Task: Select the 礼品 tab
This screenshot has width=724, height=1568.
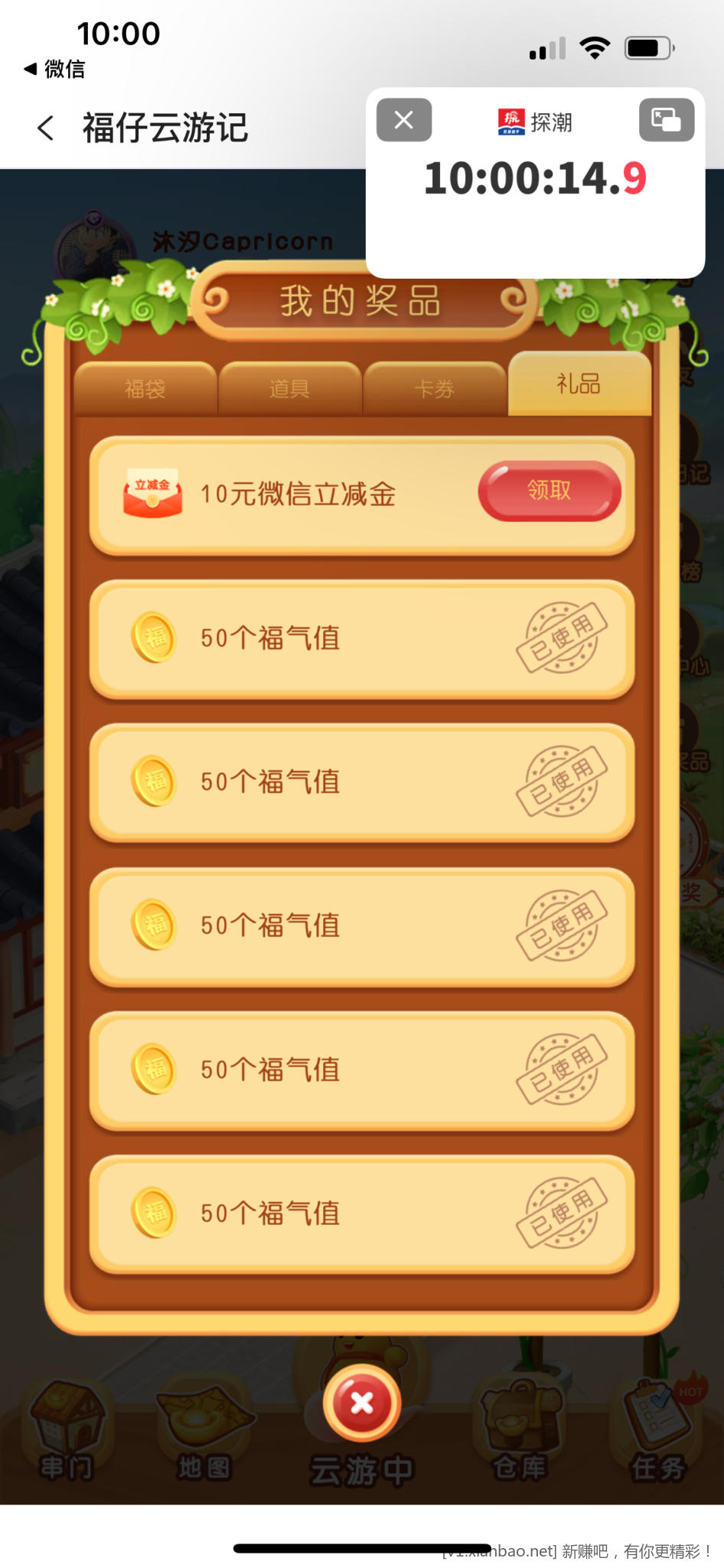Action: pyautogui.click(x=579, y=384)
